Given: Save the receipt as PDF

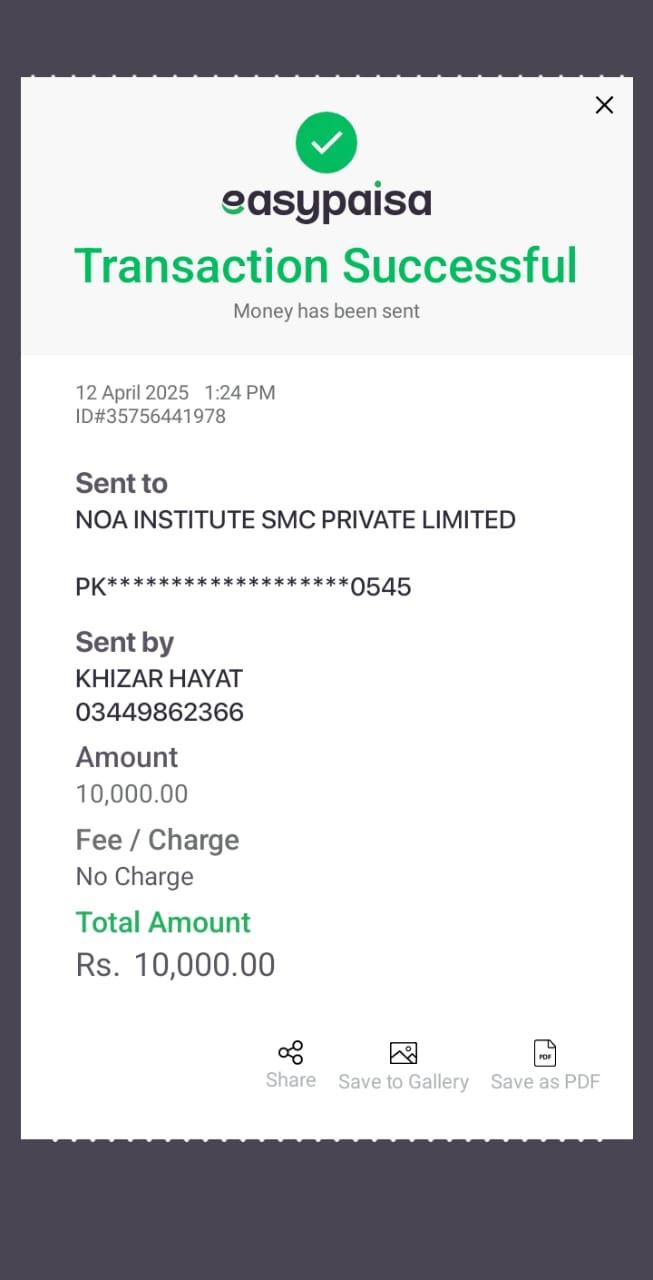Looking at the screenshot, I should click(545, 1065).
